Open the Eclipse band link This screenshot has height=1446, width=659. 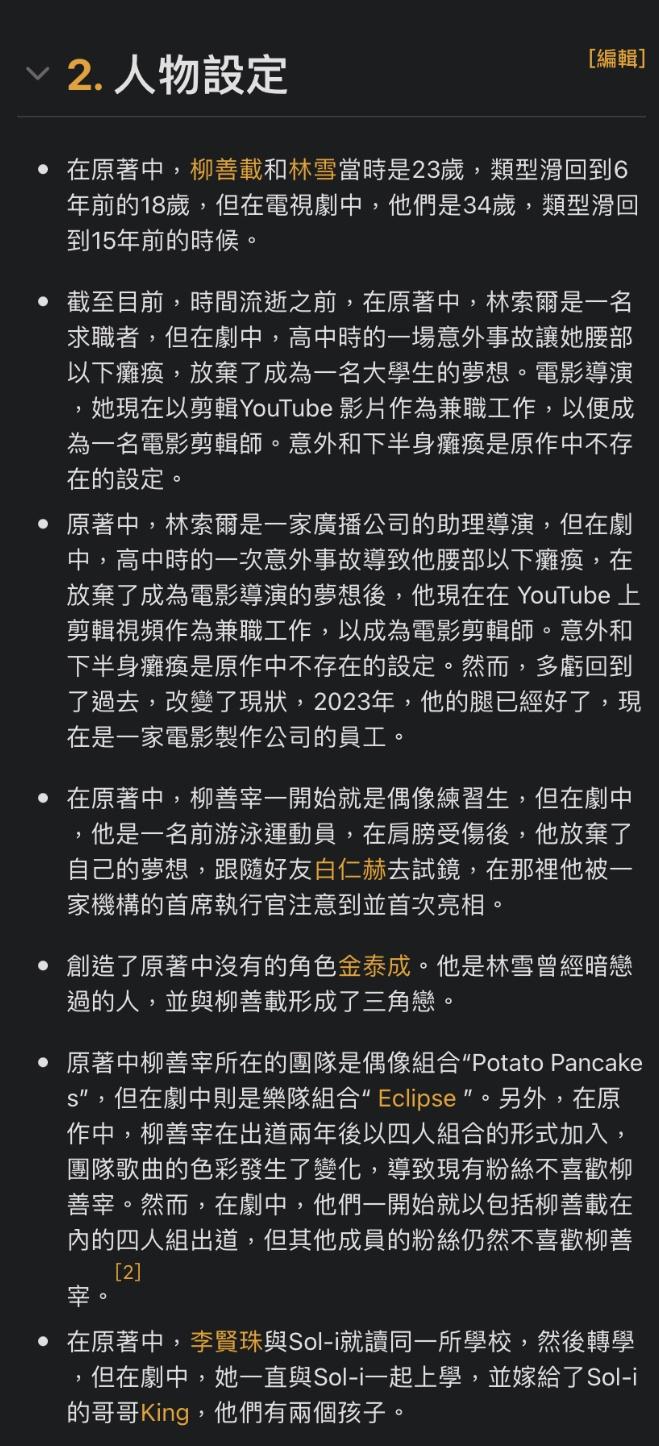tap(417, 1098)
